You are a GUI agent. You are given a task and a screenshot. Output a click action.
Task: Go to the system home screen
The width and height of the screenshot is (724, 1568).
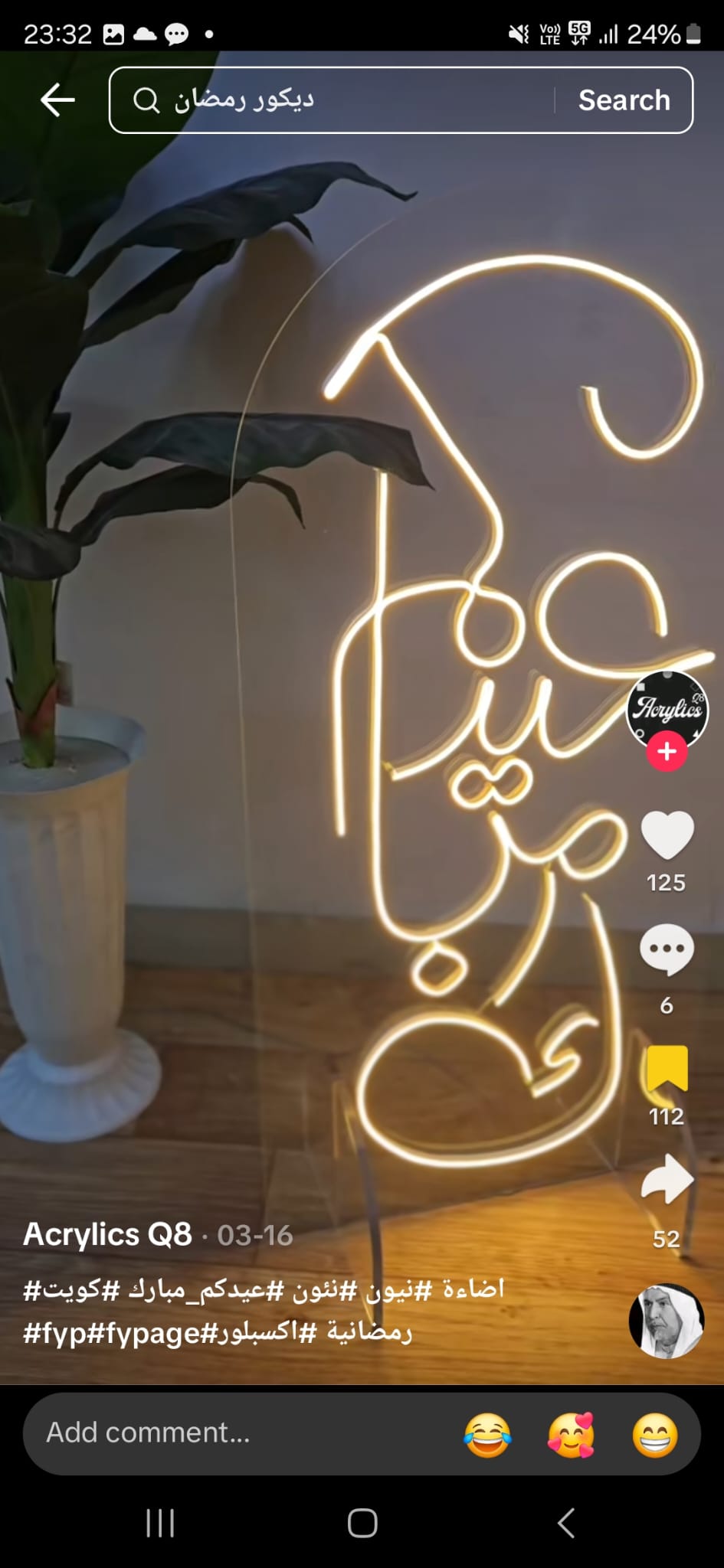362,1523
